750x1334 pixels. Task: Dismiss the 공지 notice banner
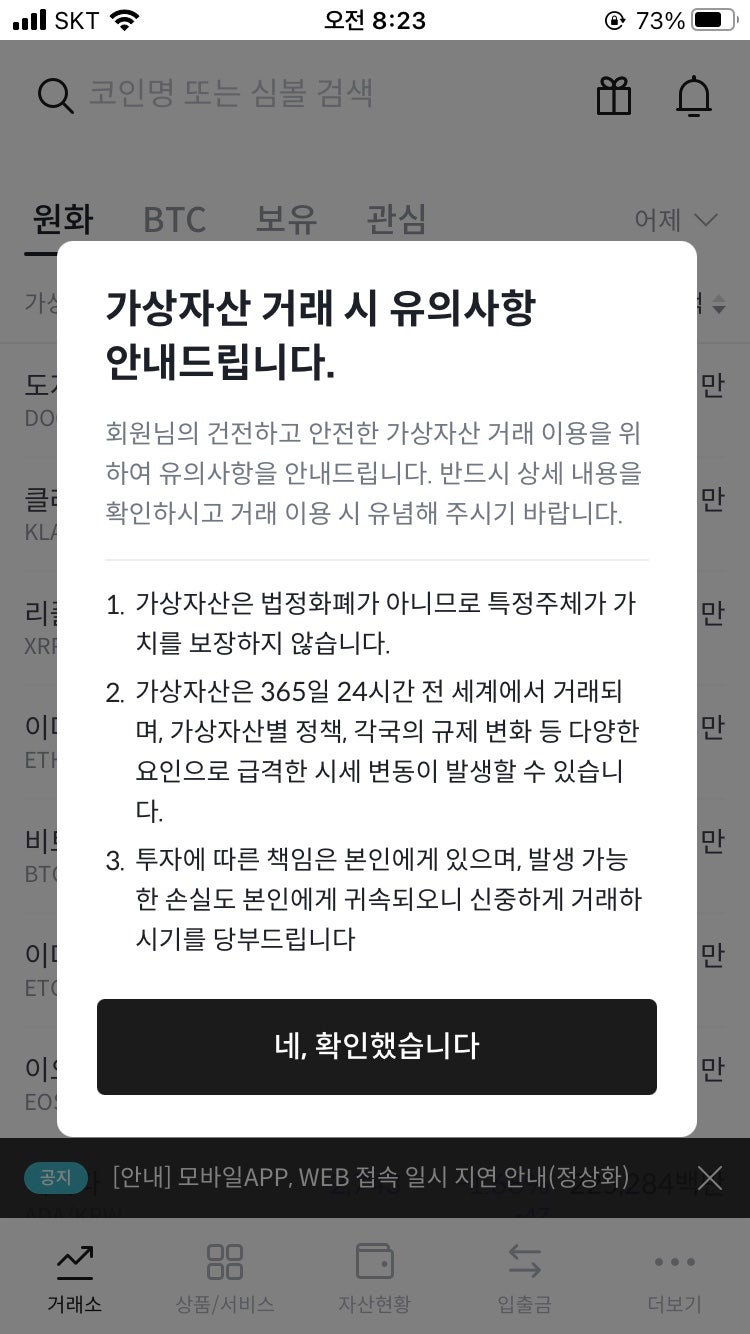pyautogui.click(x=709, y=1178)
